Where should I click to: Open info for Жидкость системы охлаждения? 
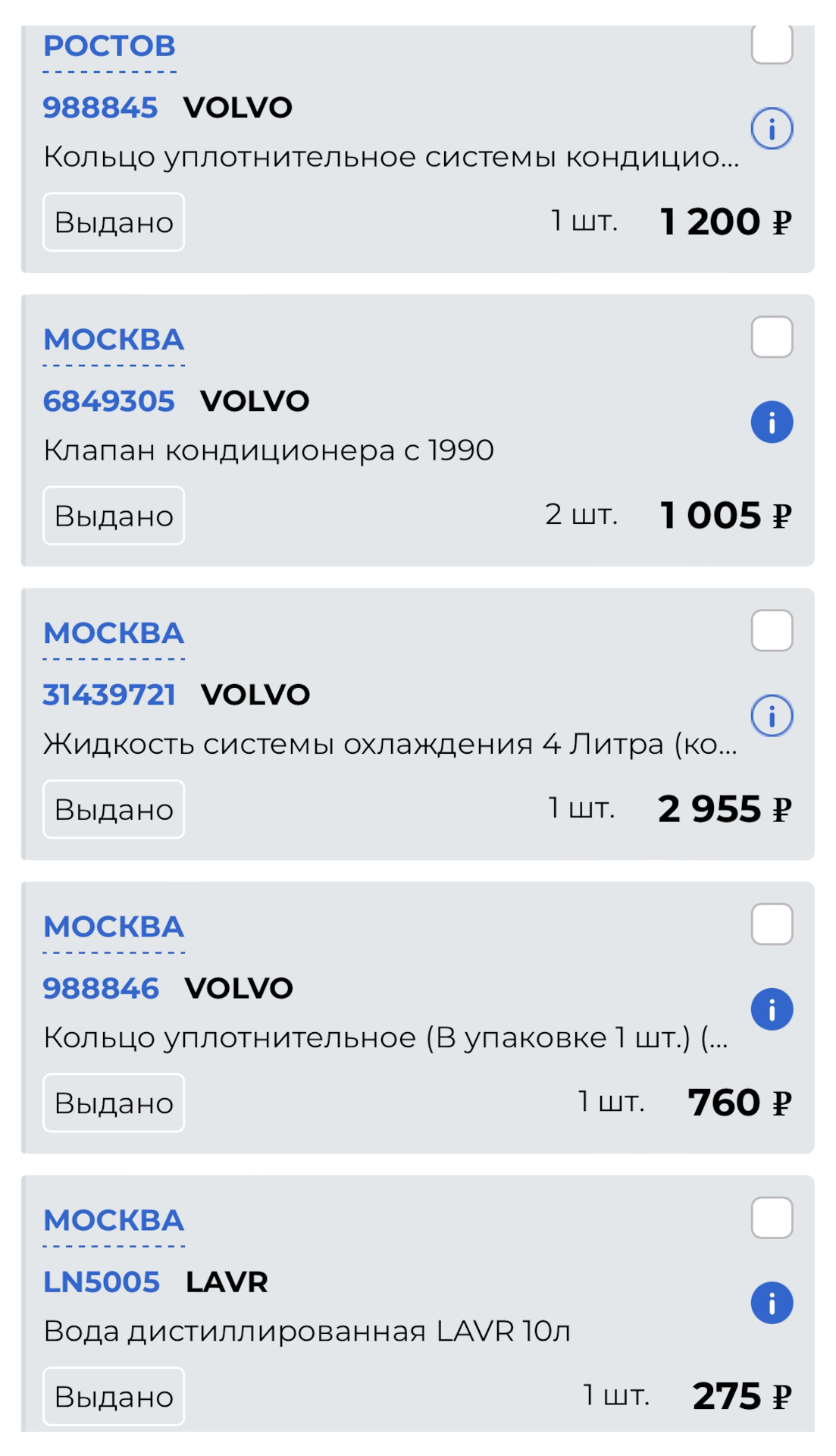(772, 714)
